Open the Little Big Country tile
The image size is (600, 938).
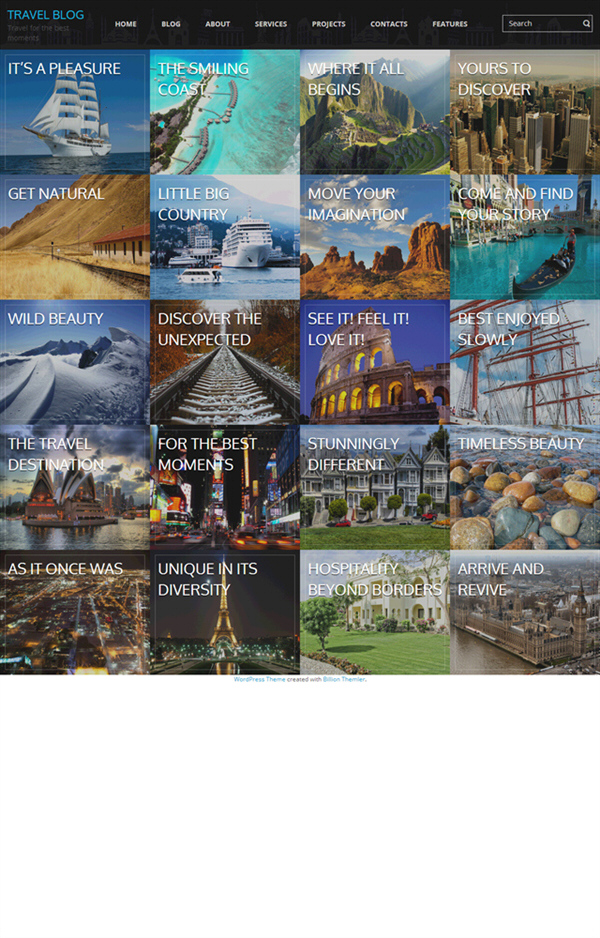tap(225, 237)
